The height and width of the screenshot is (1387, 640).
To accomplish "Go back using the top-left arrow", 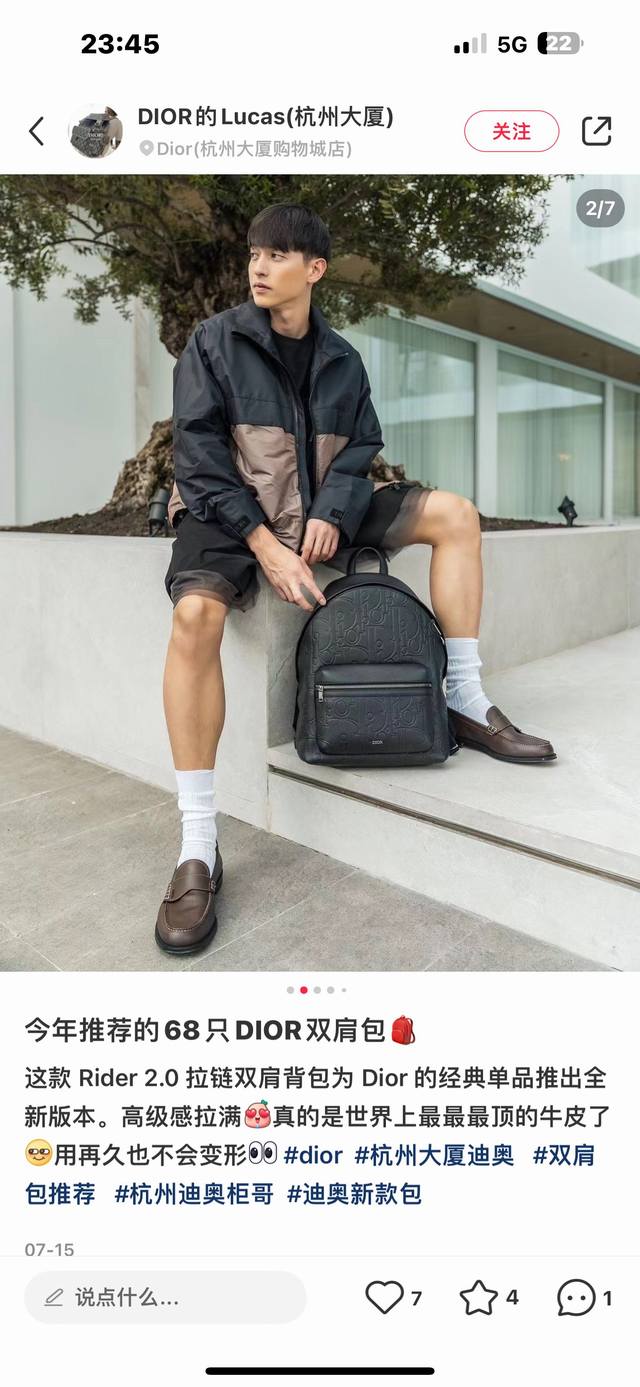I will [x=37, y=131].
